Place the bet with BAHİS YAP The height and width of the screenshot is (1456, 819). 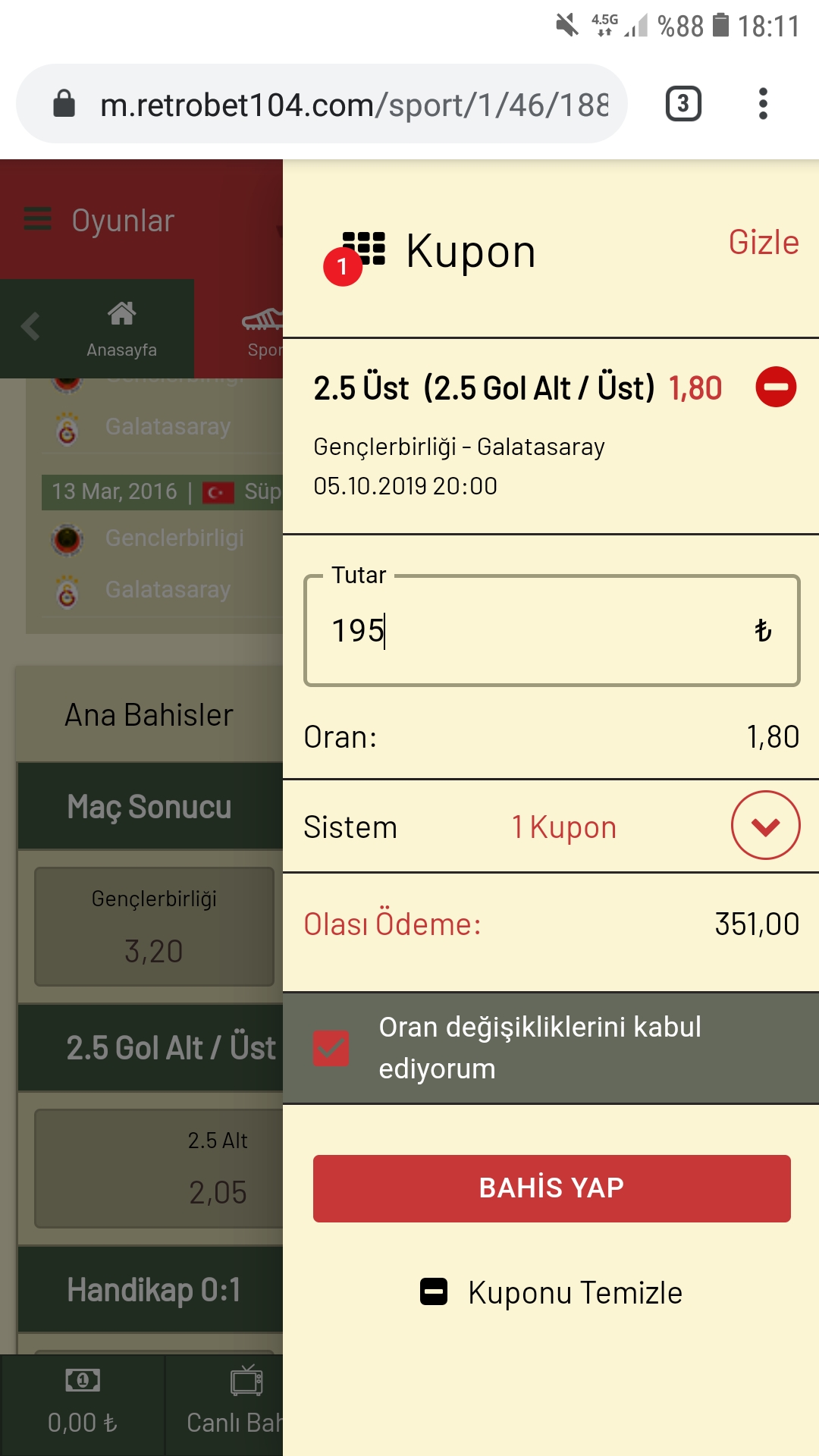click(552, 1188)
